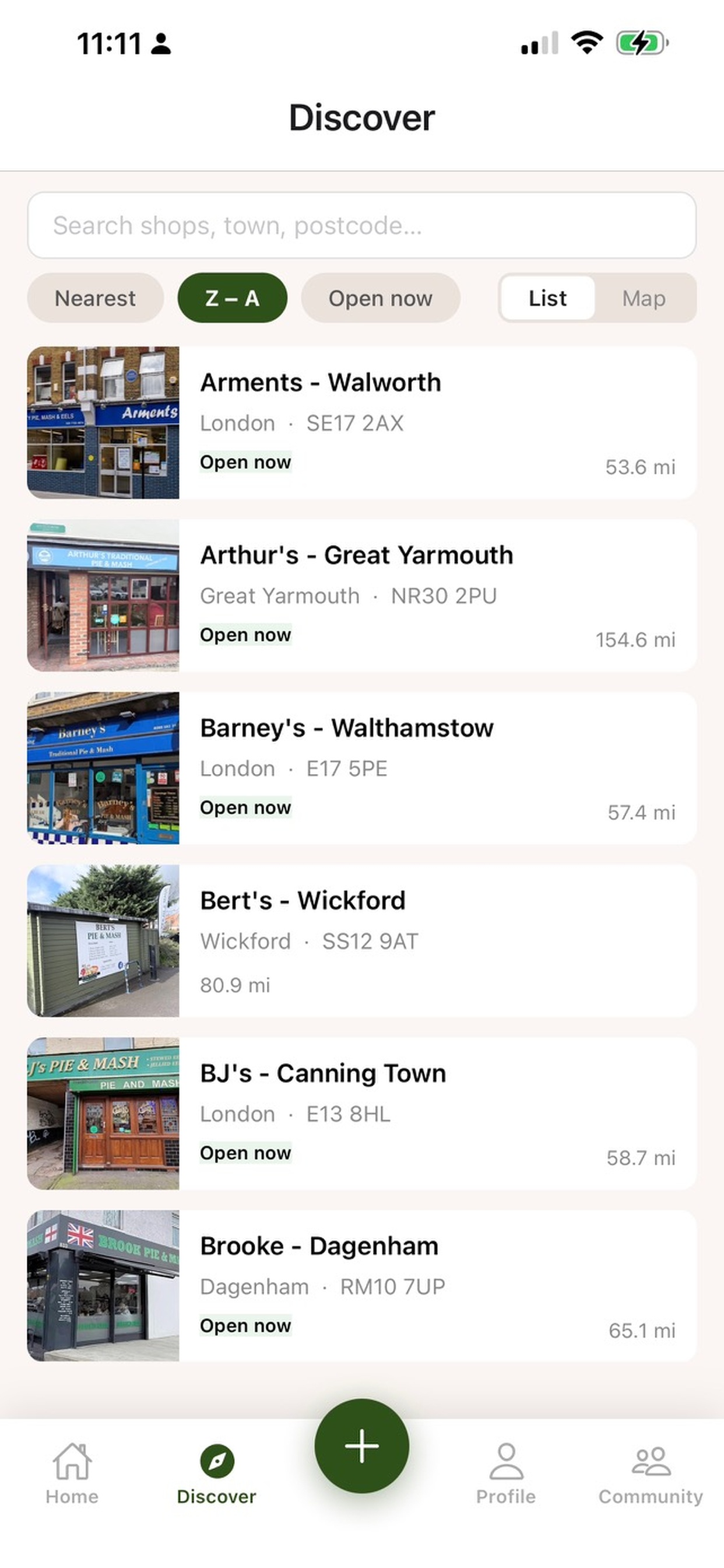The width and height of the screenshot is (724, 1568).
Task: Tap the search shops text field
Action: tap(362, 226)
